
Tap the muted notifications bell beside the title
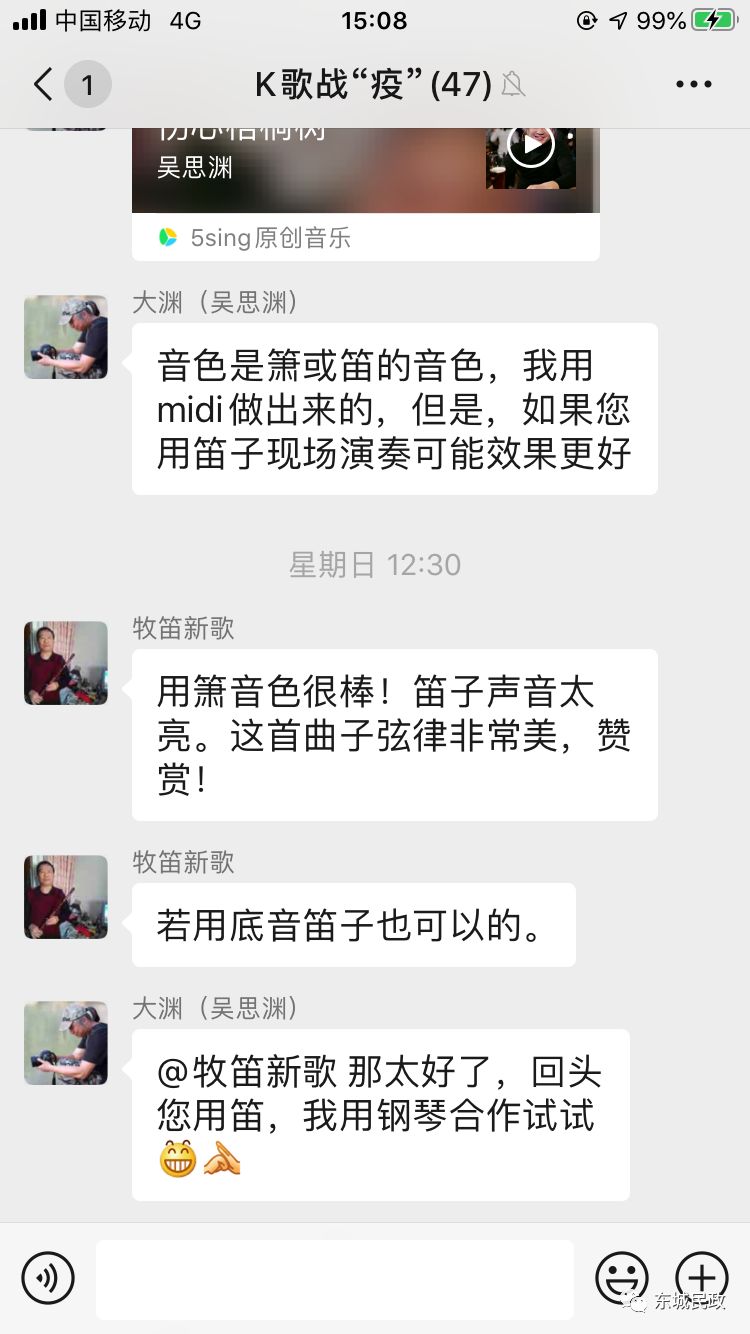510,84
